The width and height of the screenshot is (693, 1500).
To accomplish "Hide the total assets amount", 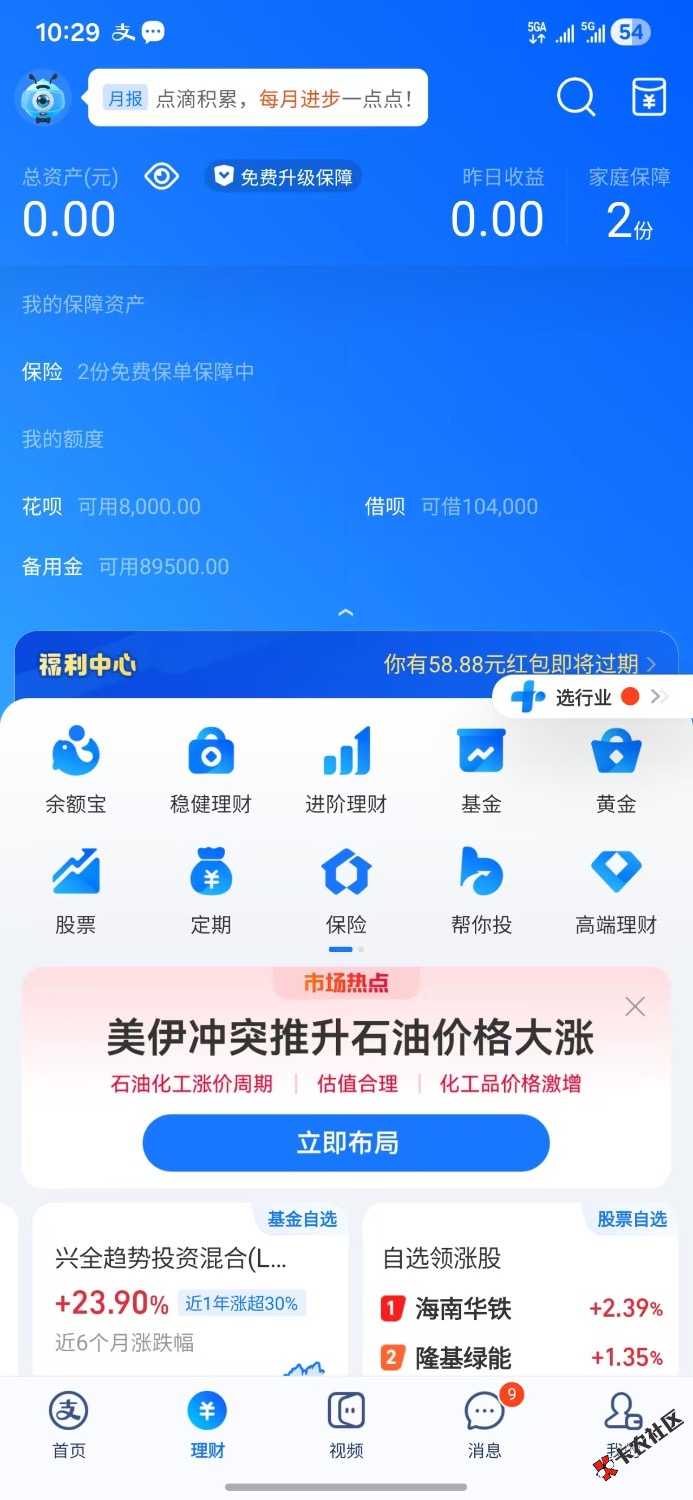I will click(x=161, y=177).
